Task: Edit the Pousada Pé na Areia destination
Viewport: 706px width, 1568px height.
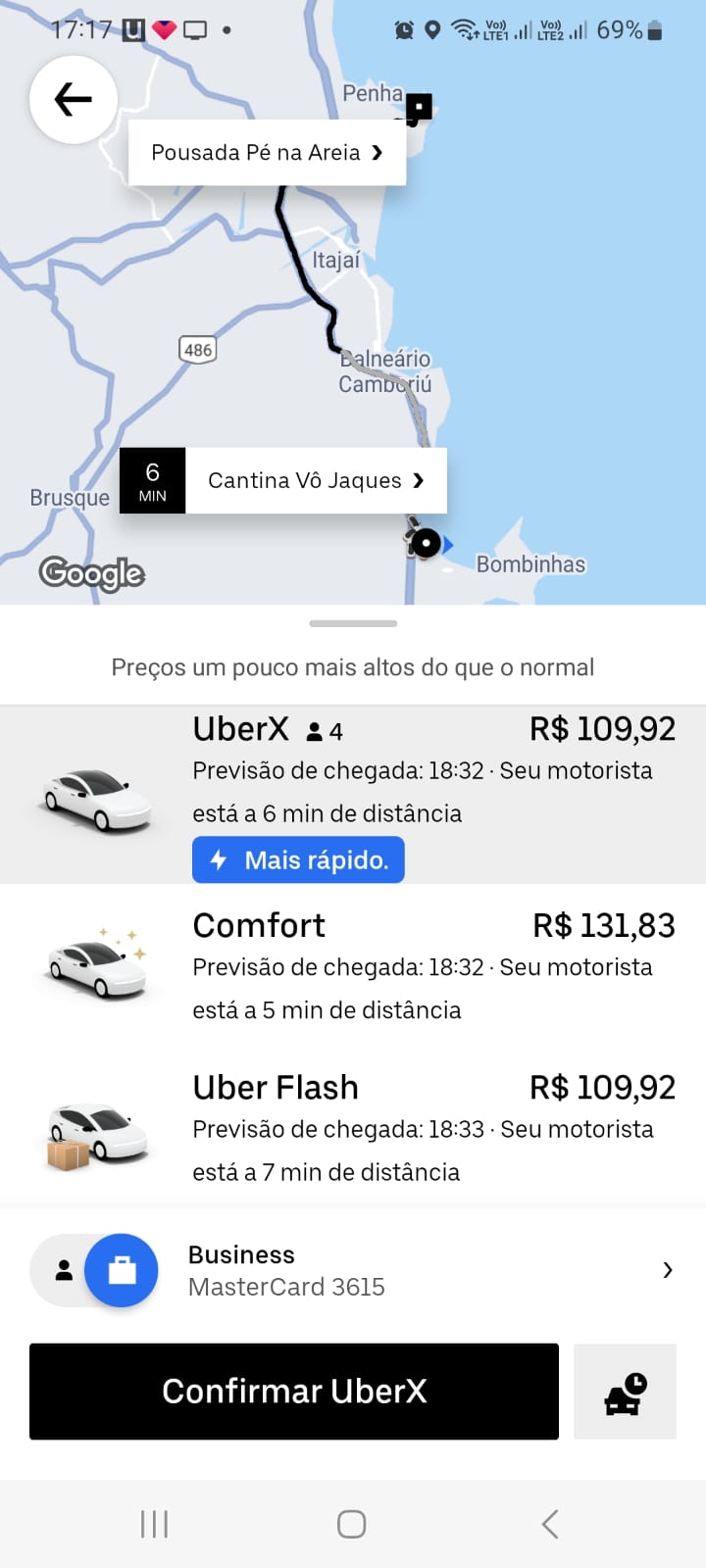Action: tap(267, 153)
